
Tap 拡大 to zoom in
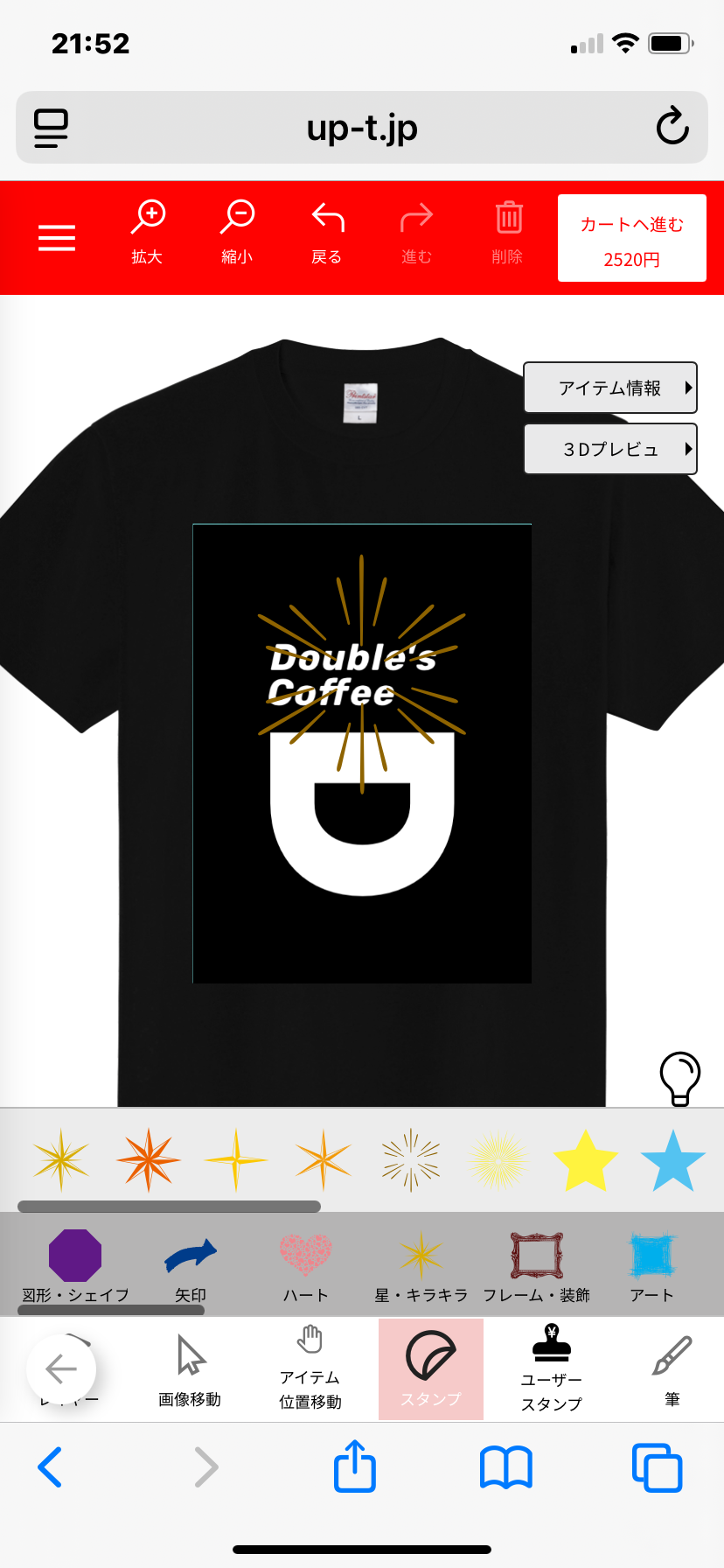coord(148,232)
